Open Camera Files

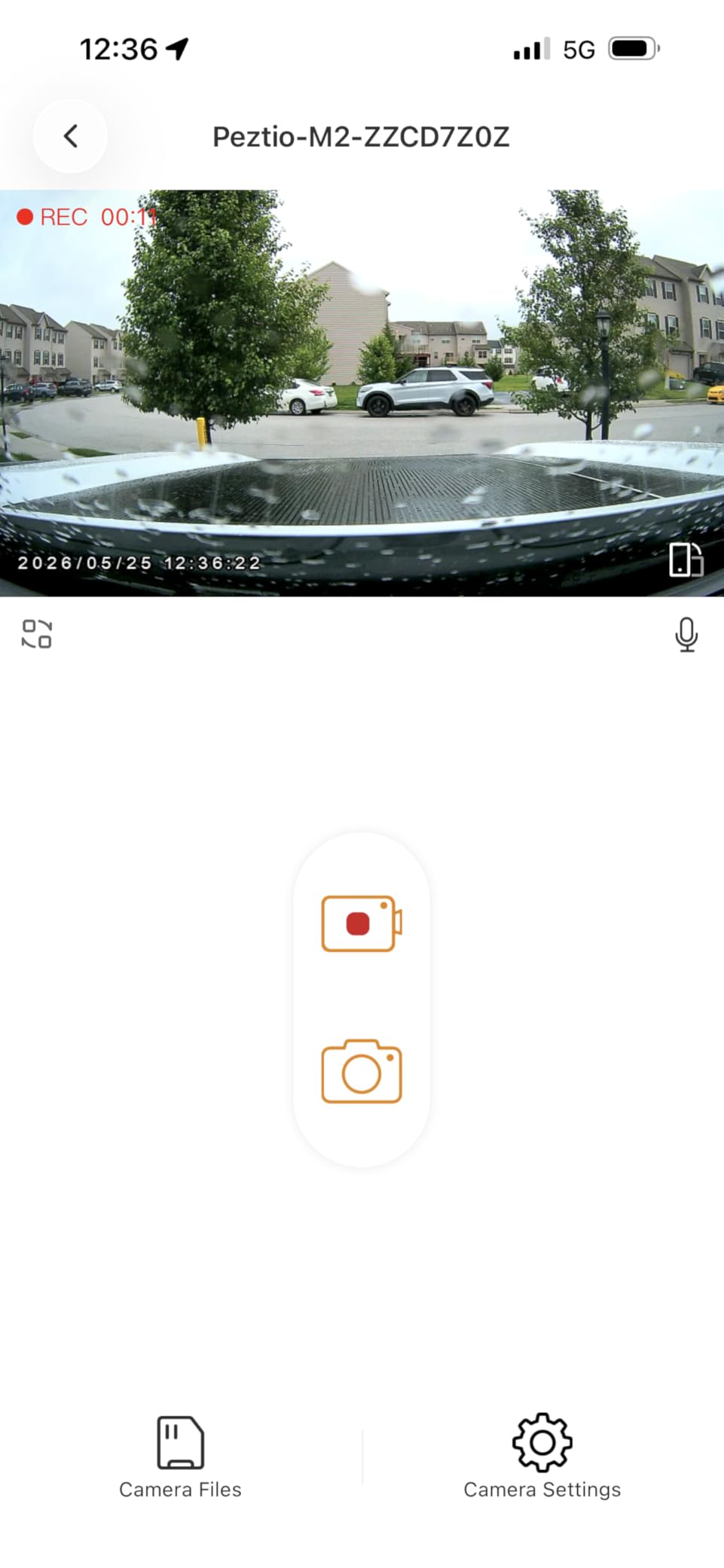point(180,1457)
